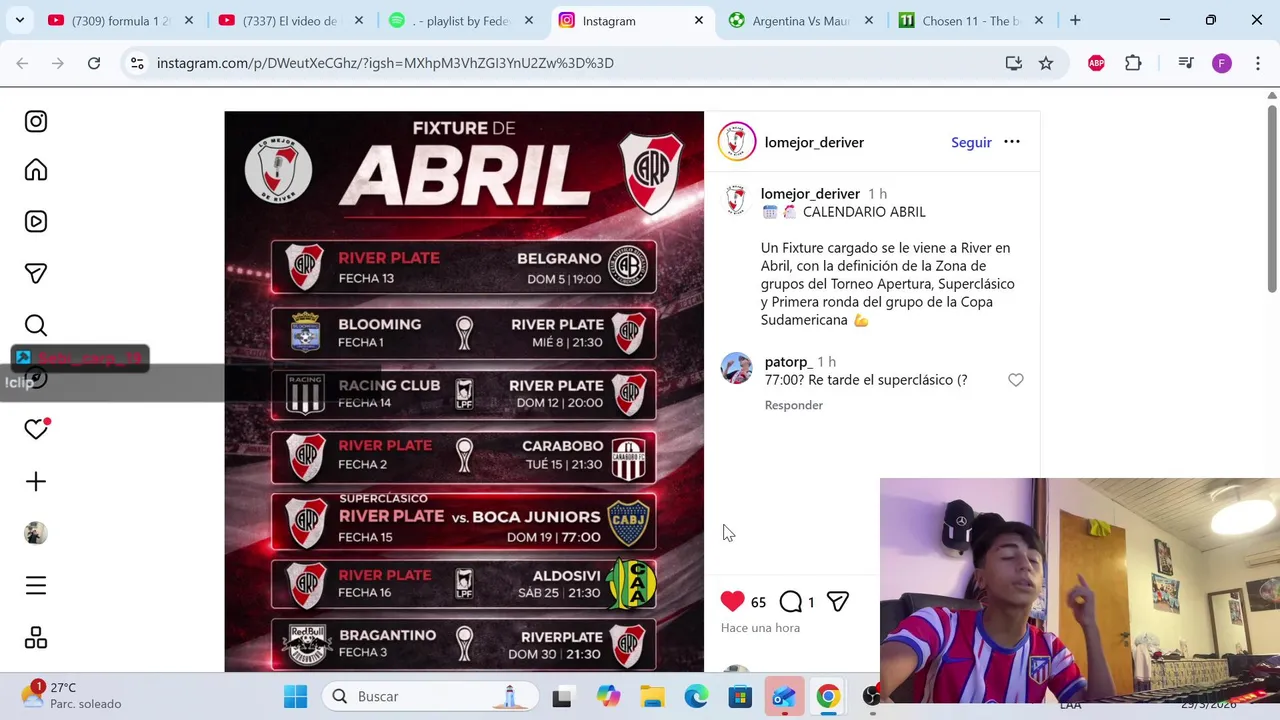1280x720 pixels.
Task: Open comments on the post
Action: click(x=791, y=601)
